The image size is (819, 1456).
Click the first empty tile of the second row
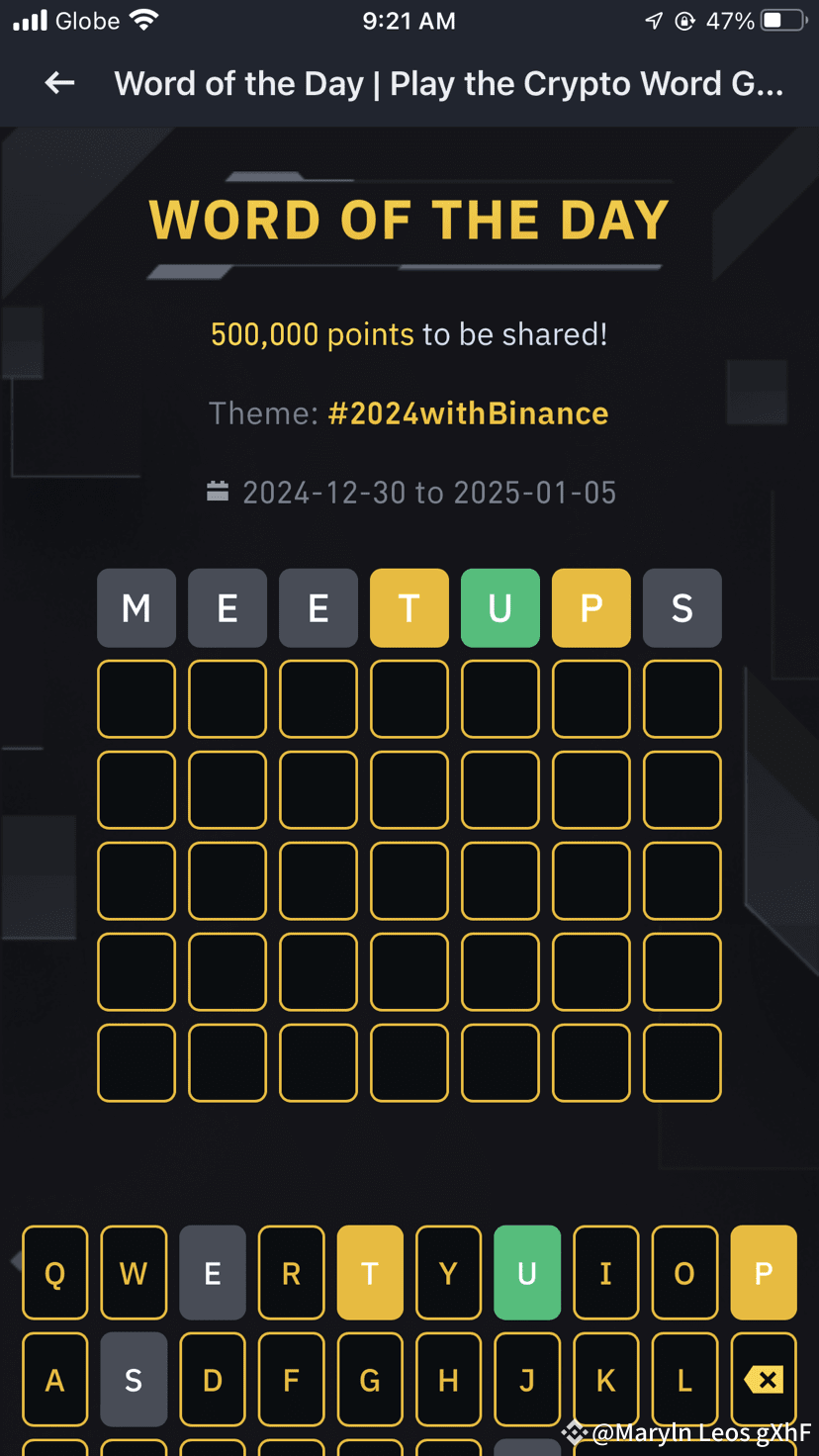(136, 698)
